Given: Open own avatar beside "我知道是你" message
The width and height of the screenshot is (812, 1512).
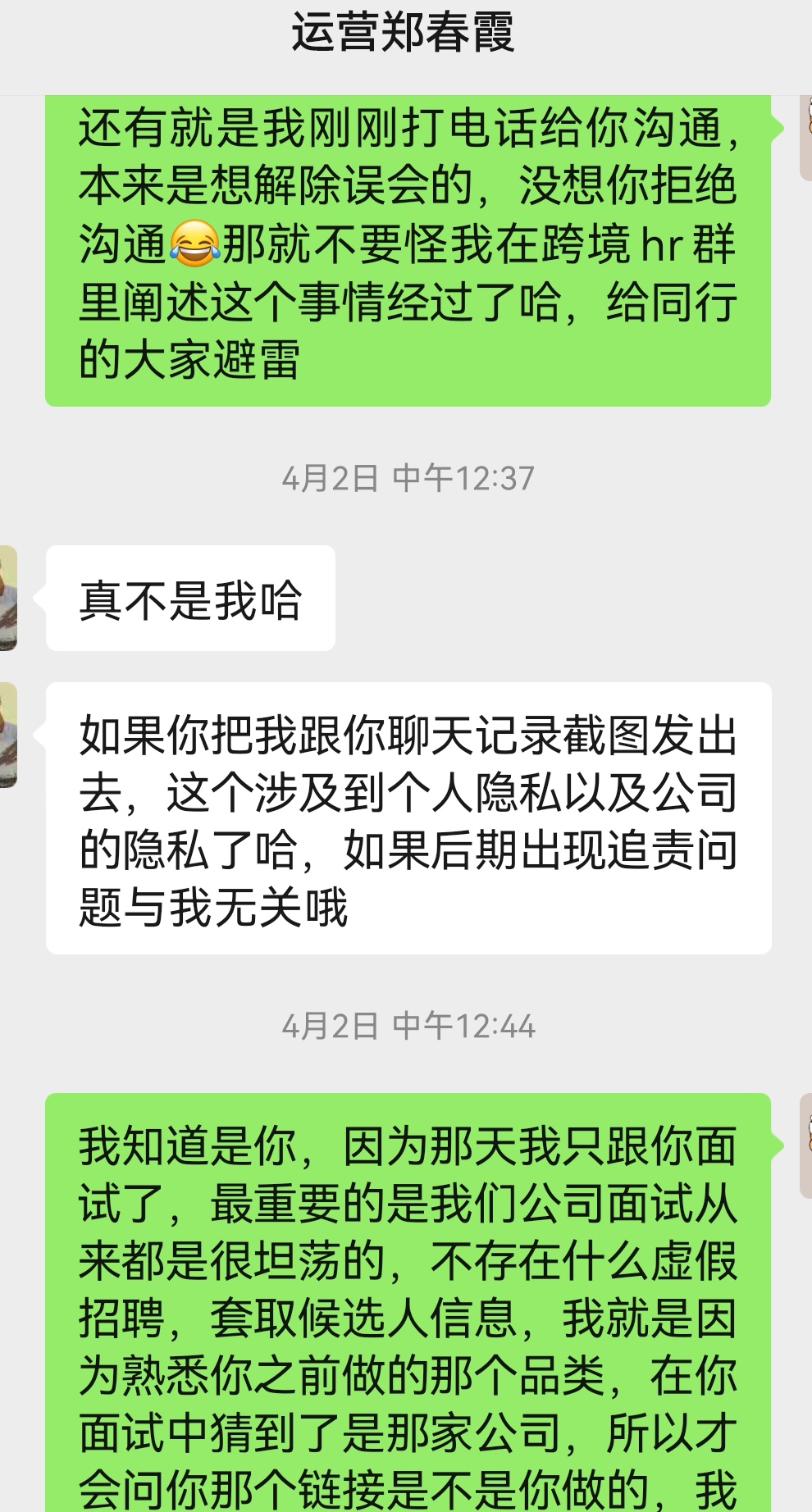Looking at the screenshot, I should [805, 1145].
